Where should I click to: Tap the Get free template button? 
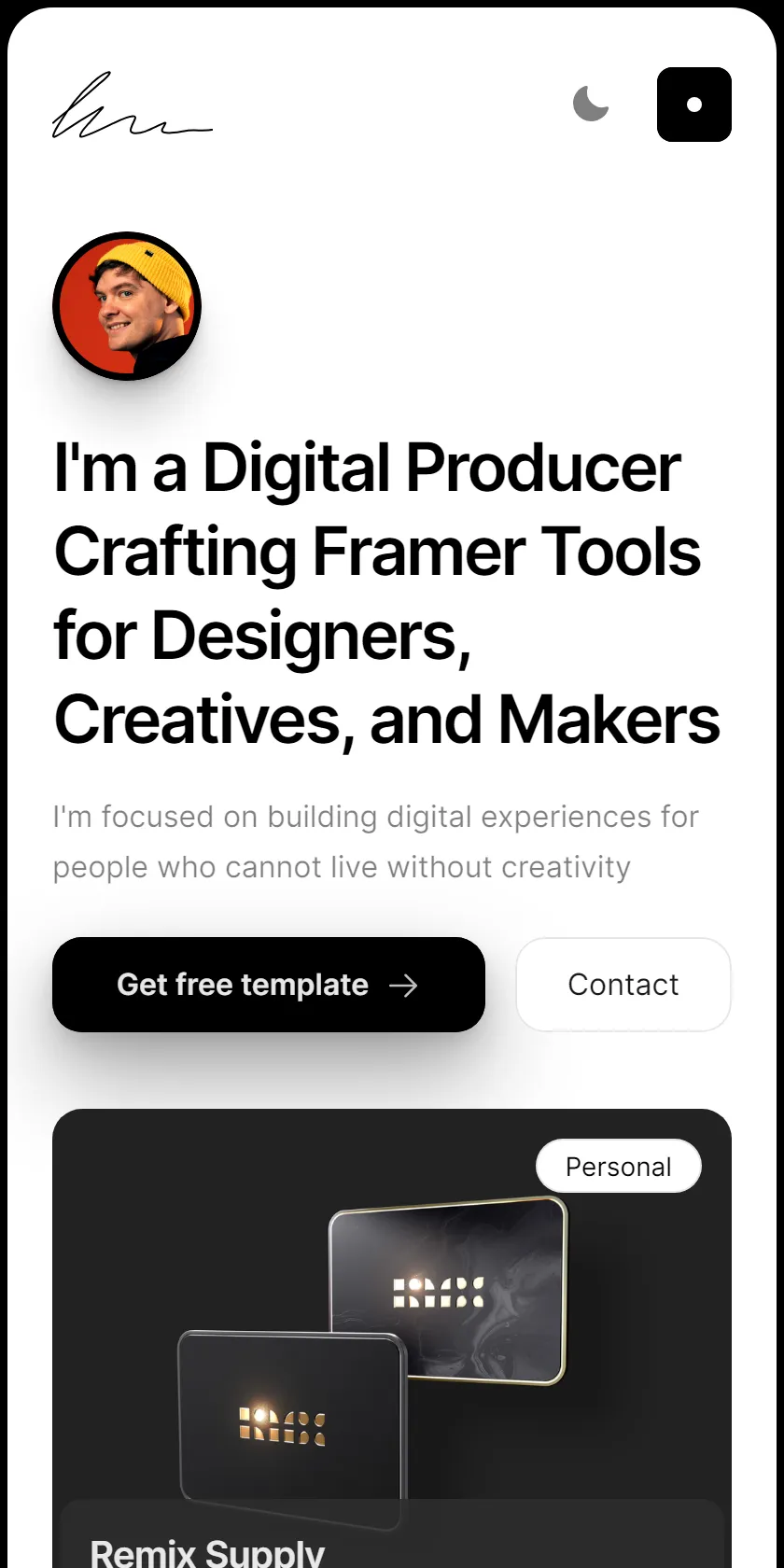pos(269,985)
